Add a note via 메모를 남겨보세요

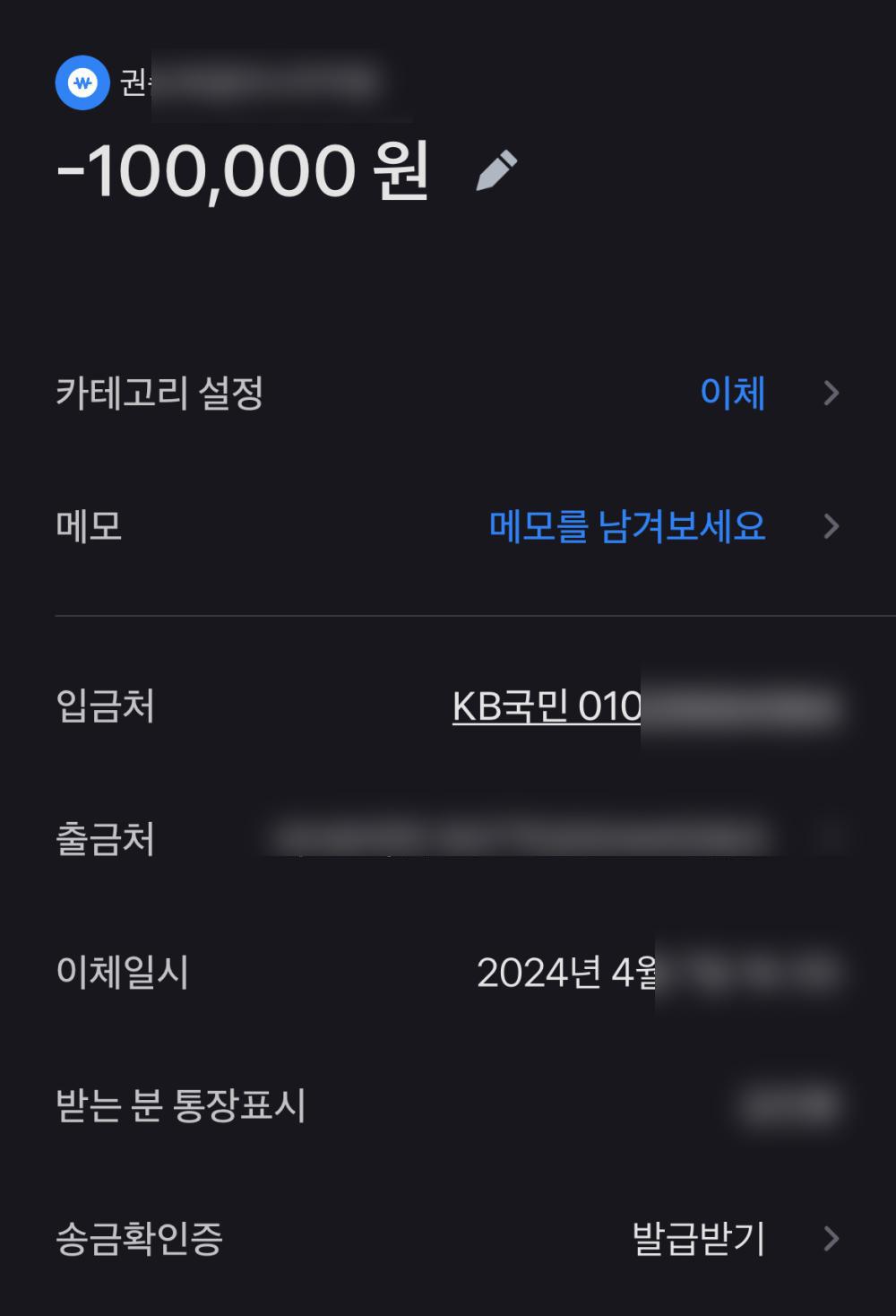click(627, 526)
